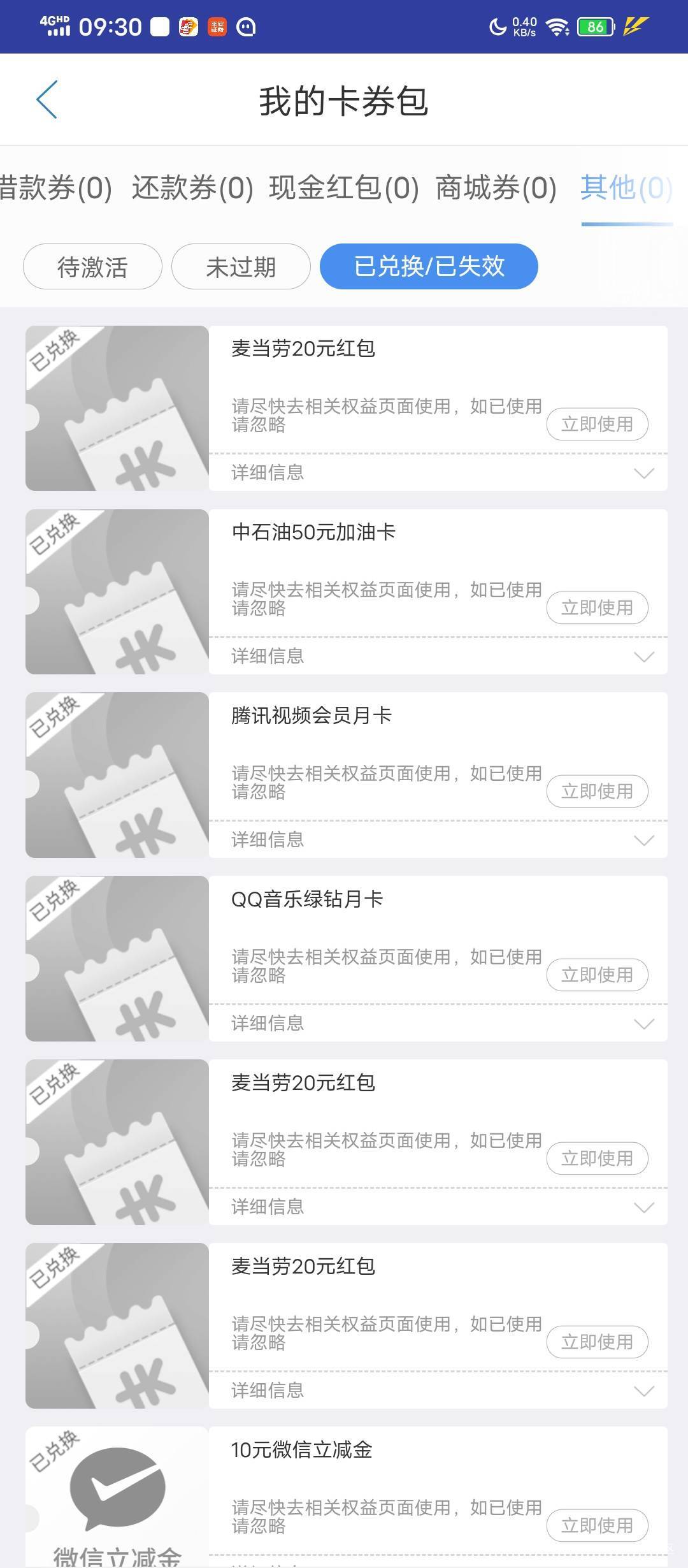Screen dimensions: 688x1568
Task: Expand 详细信息 for QQ音乐绿钻月卡
Action: click(438, 1024)
